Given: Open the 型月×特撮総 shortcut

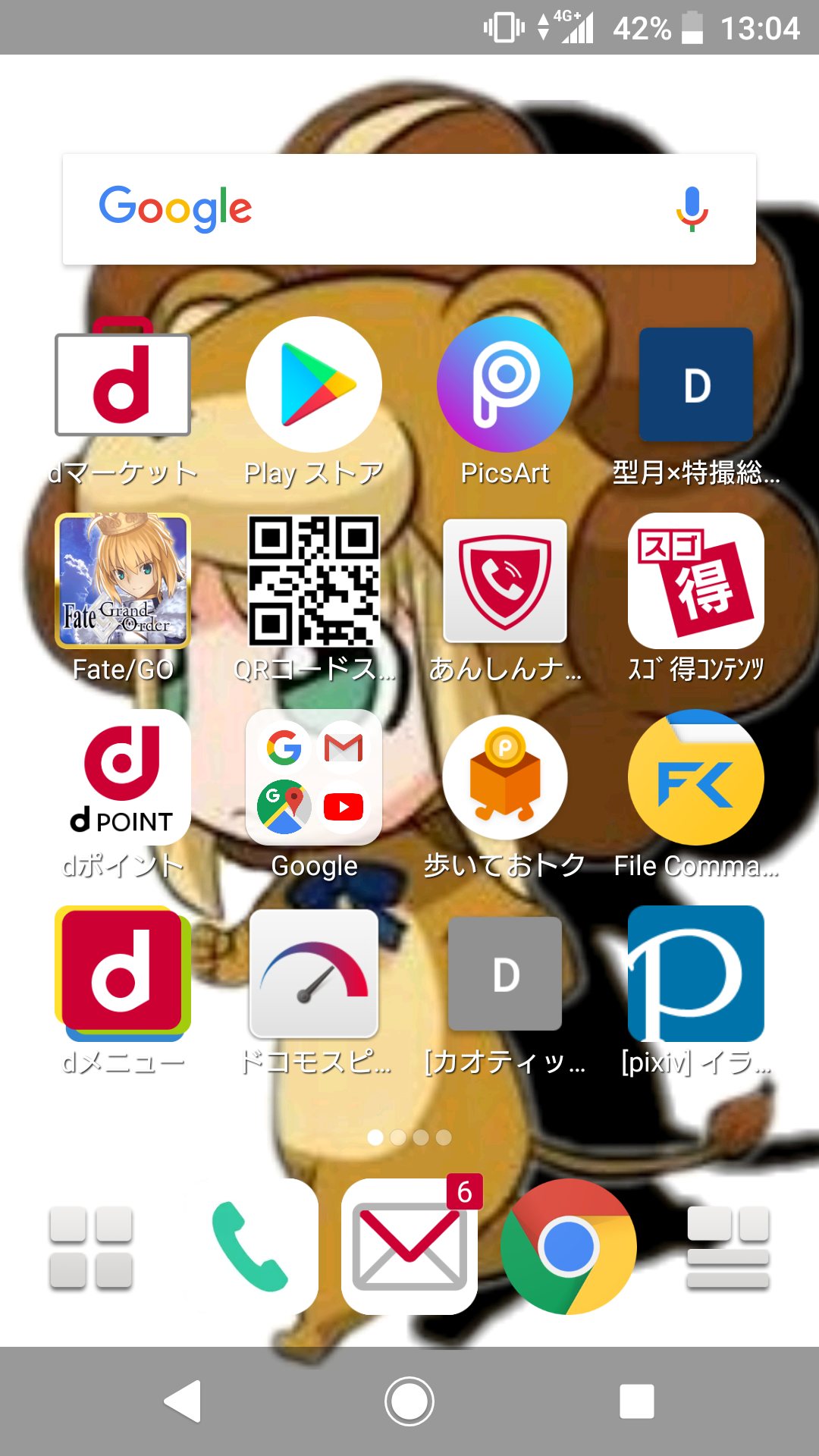Looking at the screenshot, I should (x=696, y=385).
